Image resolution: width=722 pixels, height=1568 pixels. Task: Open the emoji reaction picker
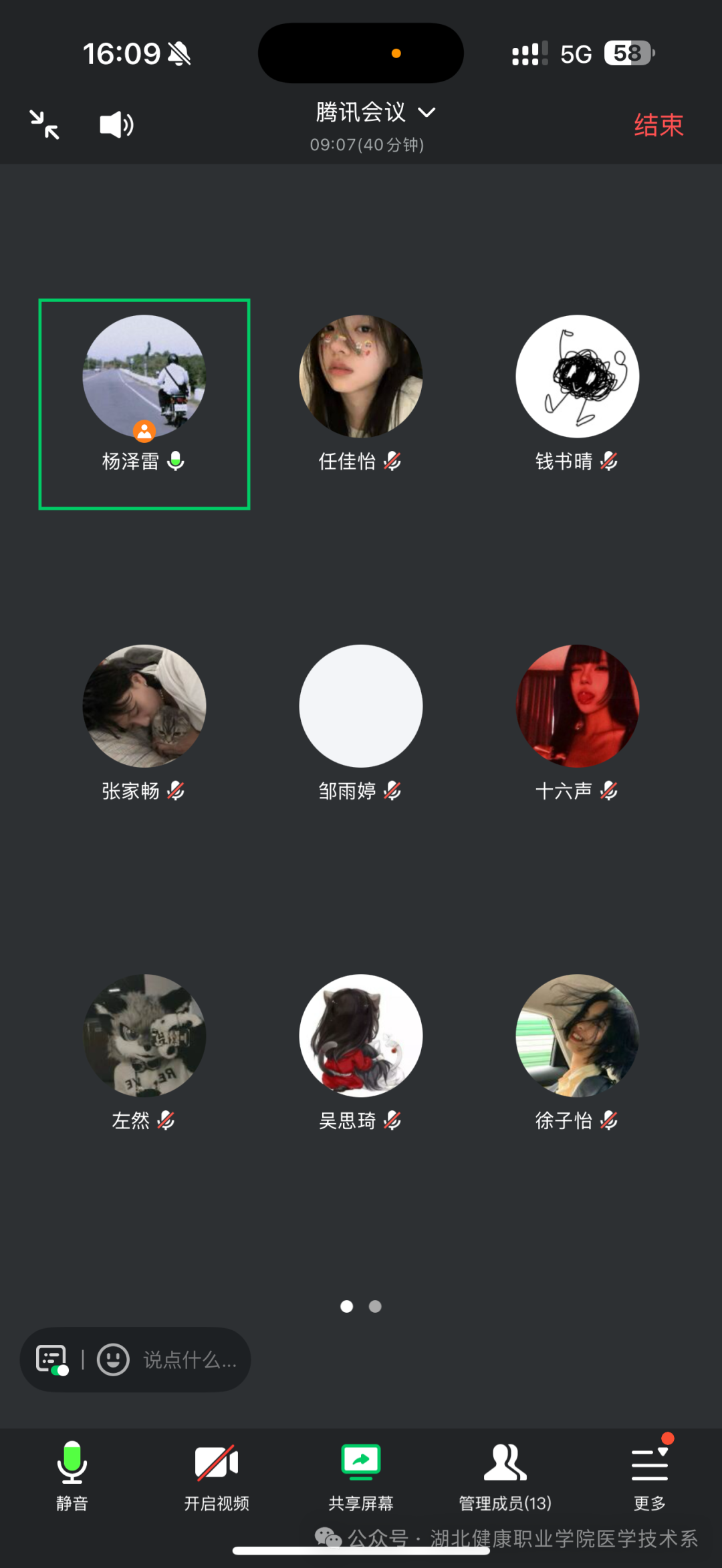coord(113,1360)
